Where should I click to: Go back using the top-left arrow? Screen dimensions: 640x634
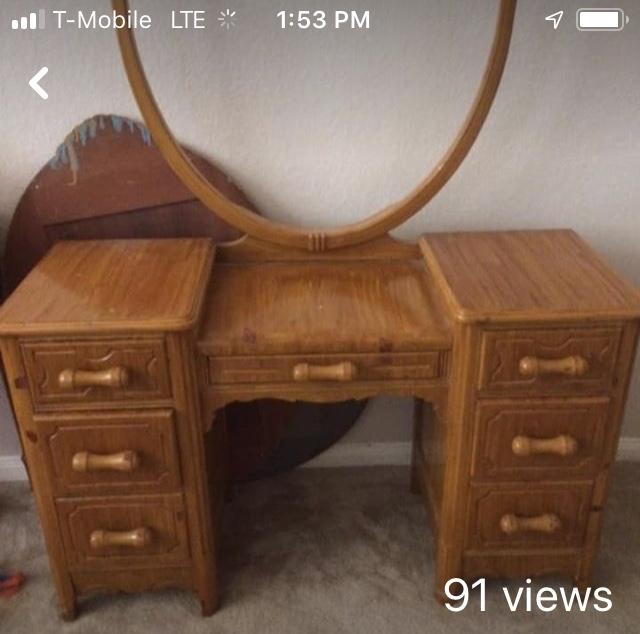tap(39, 83)
